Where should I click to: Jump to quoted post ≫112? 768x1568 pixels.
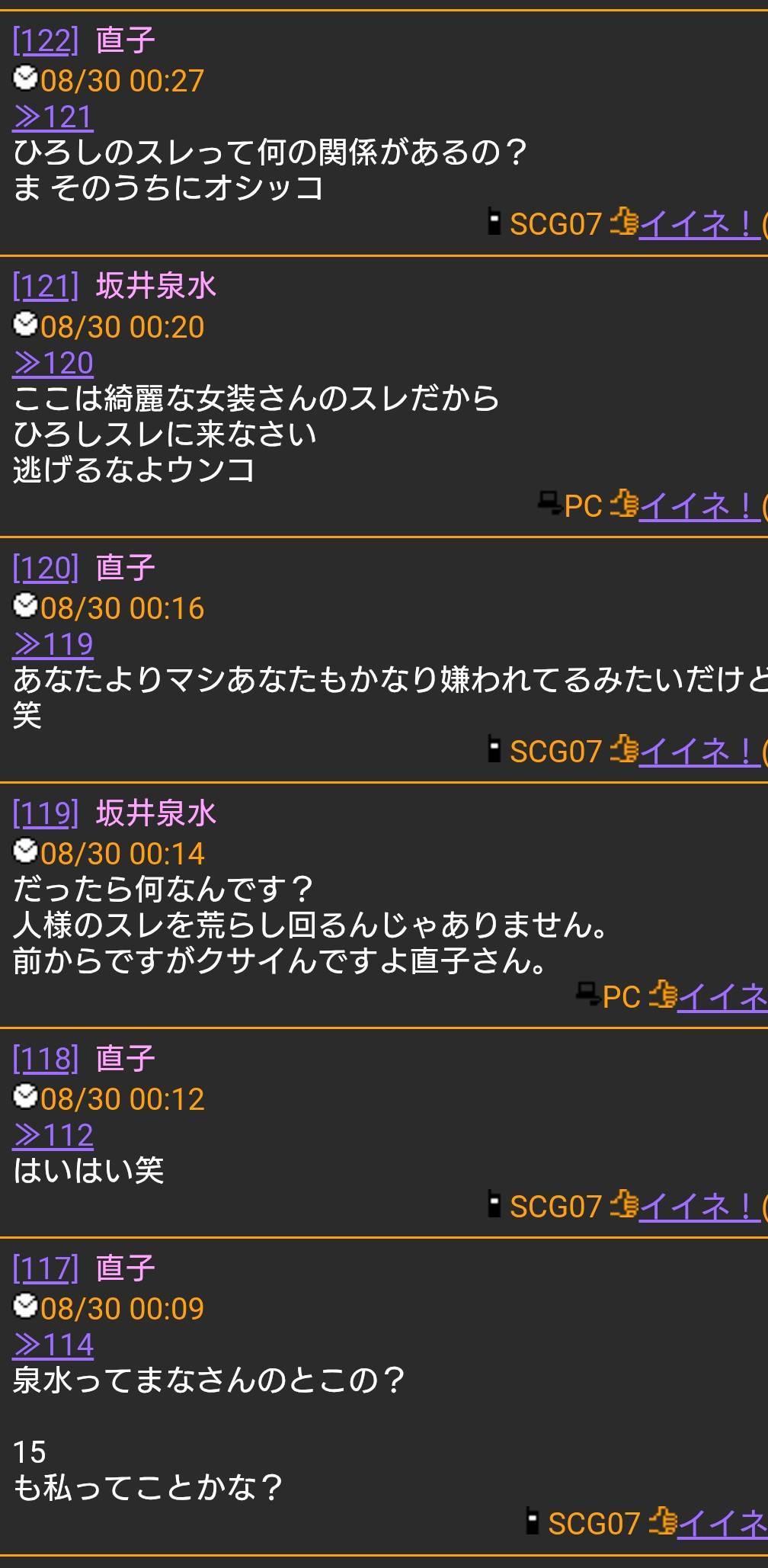point(53,1136)
